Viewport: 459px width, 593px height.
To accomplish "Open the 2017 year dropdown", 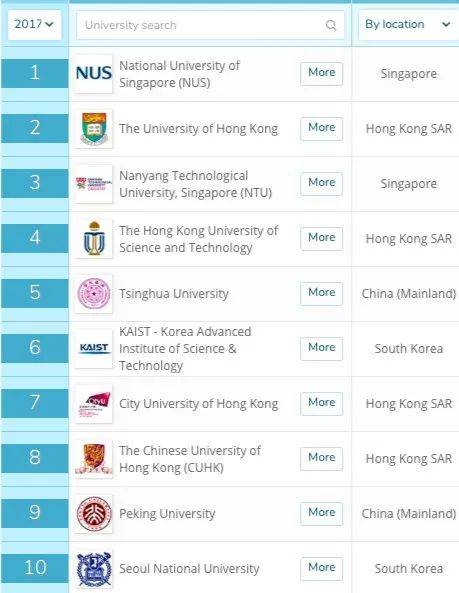I will 34,25.
